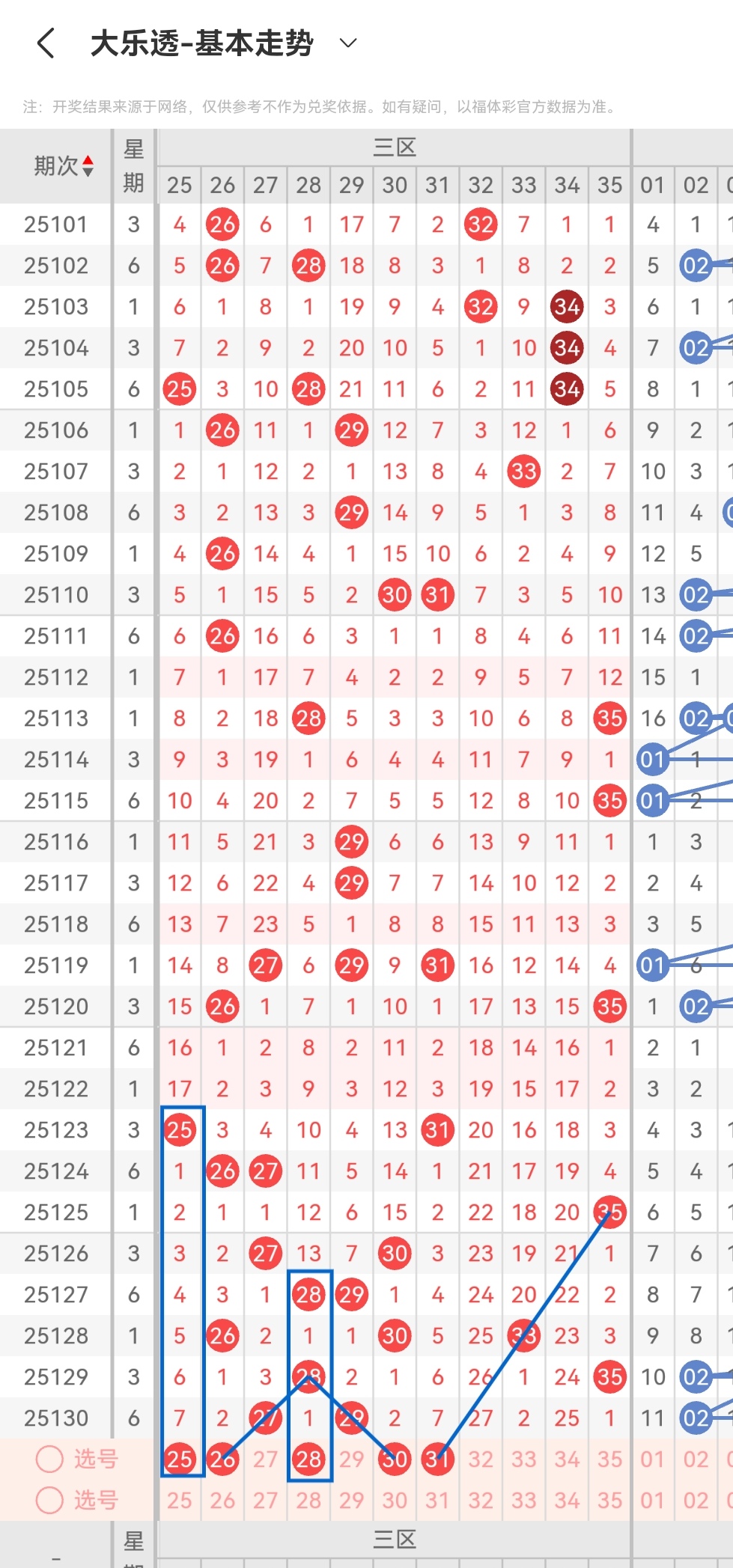Pick number 35 in the lower 选号 row
The image size is (733, 1568).
click(610, 1500)
